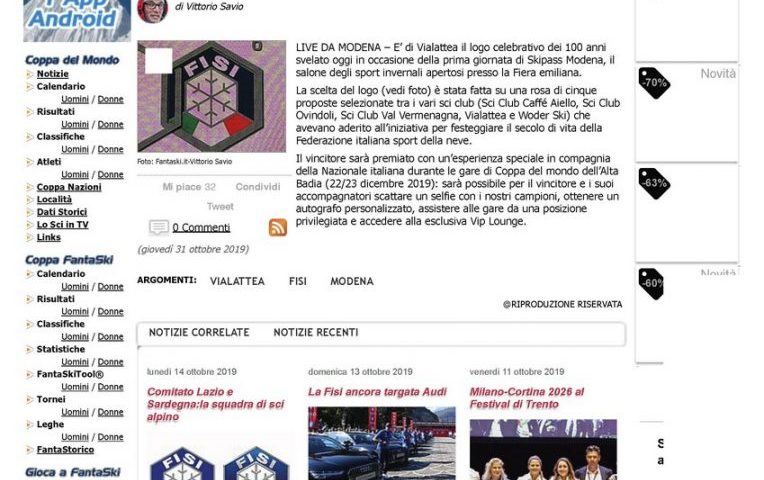Image resolution: width=764 pixels, height=480 pixels.
Task: Open the RSS feed icon
Action: (278, 227)
